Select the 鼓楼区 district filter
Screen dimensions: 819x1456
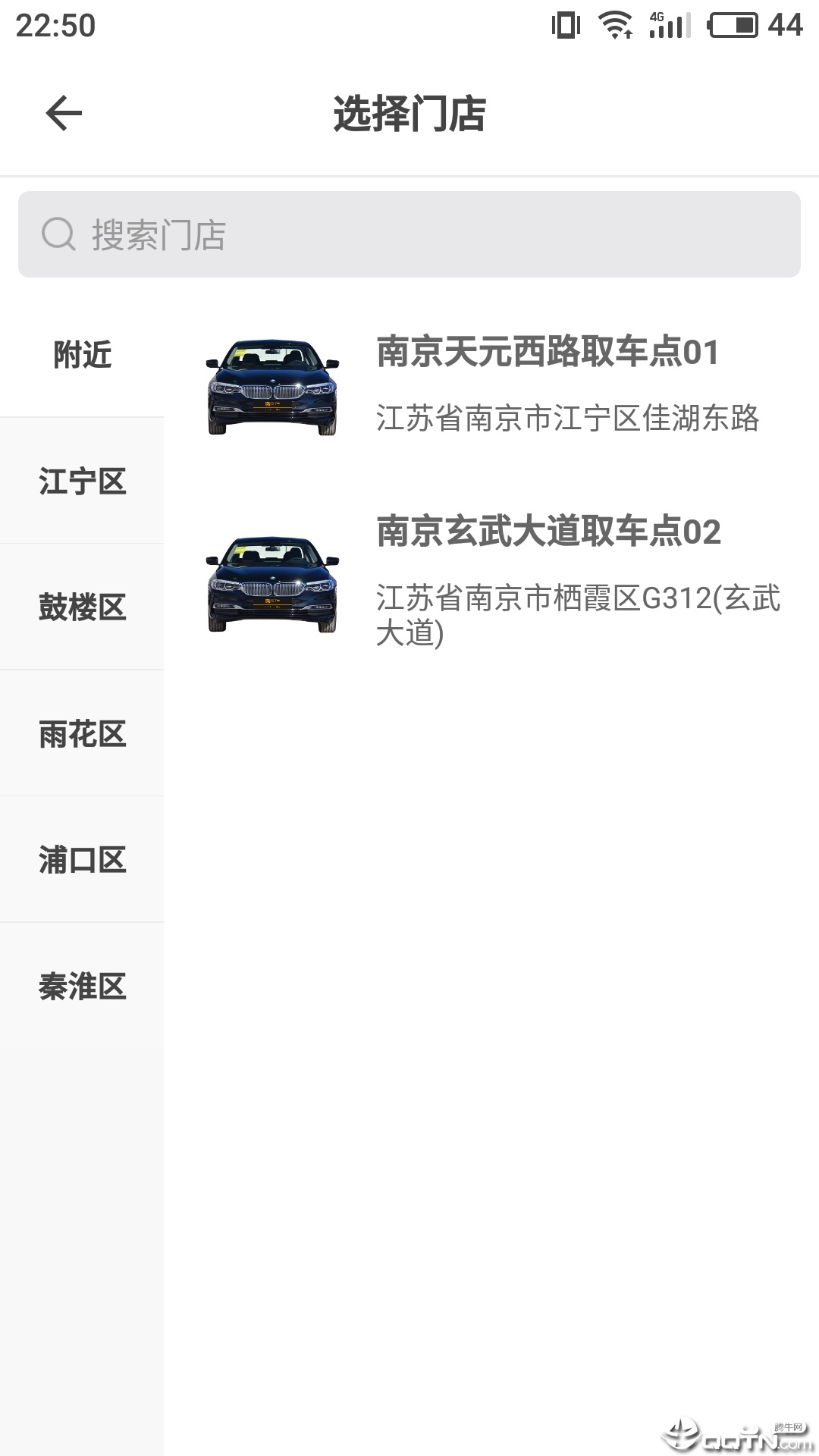coord(81,607)
